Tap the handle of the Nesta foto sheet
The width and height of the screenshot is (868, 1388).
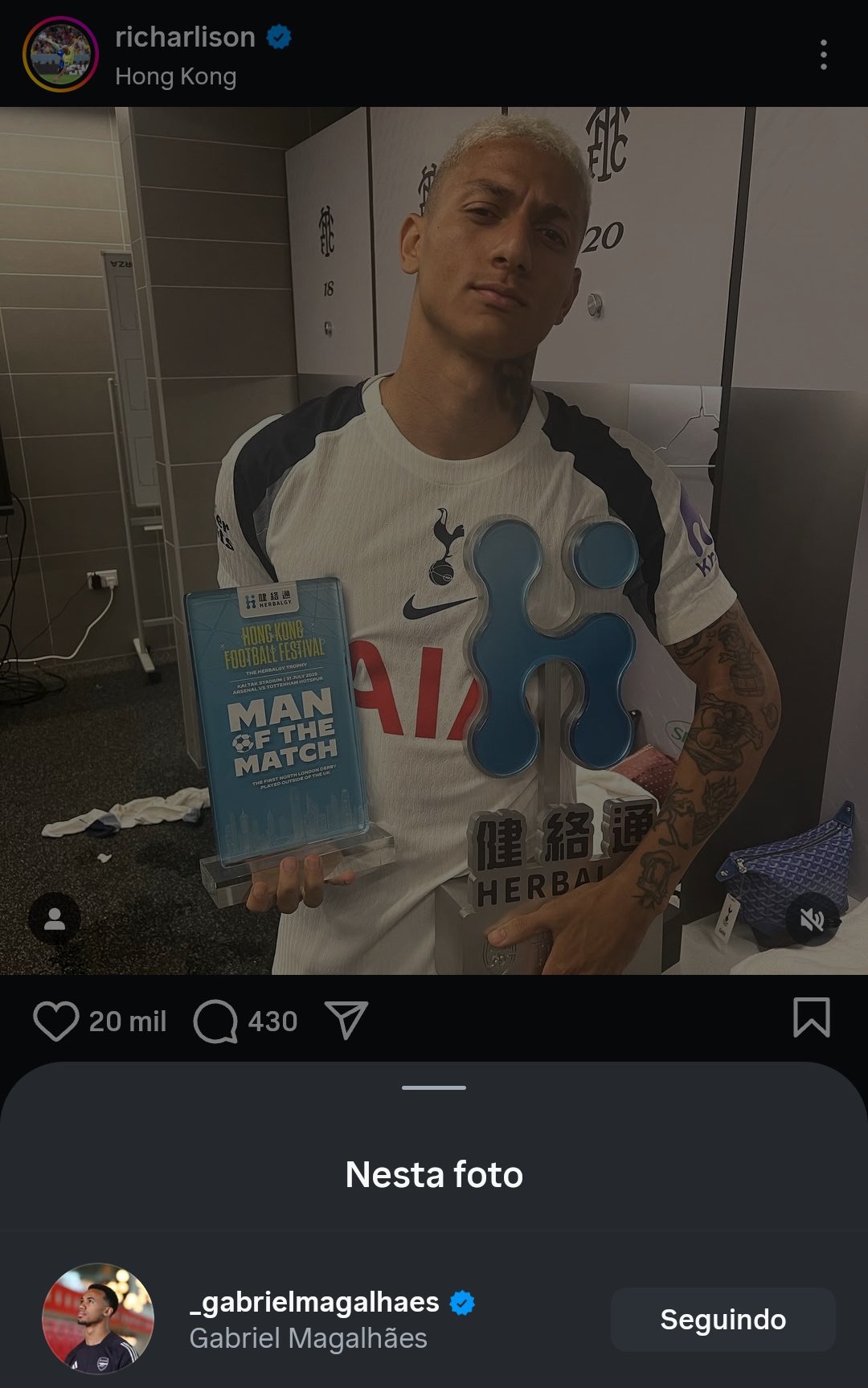tap(434, 1087)
